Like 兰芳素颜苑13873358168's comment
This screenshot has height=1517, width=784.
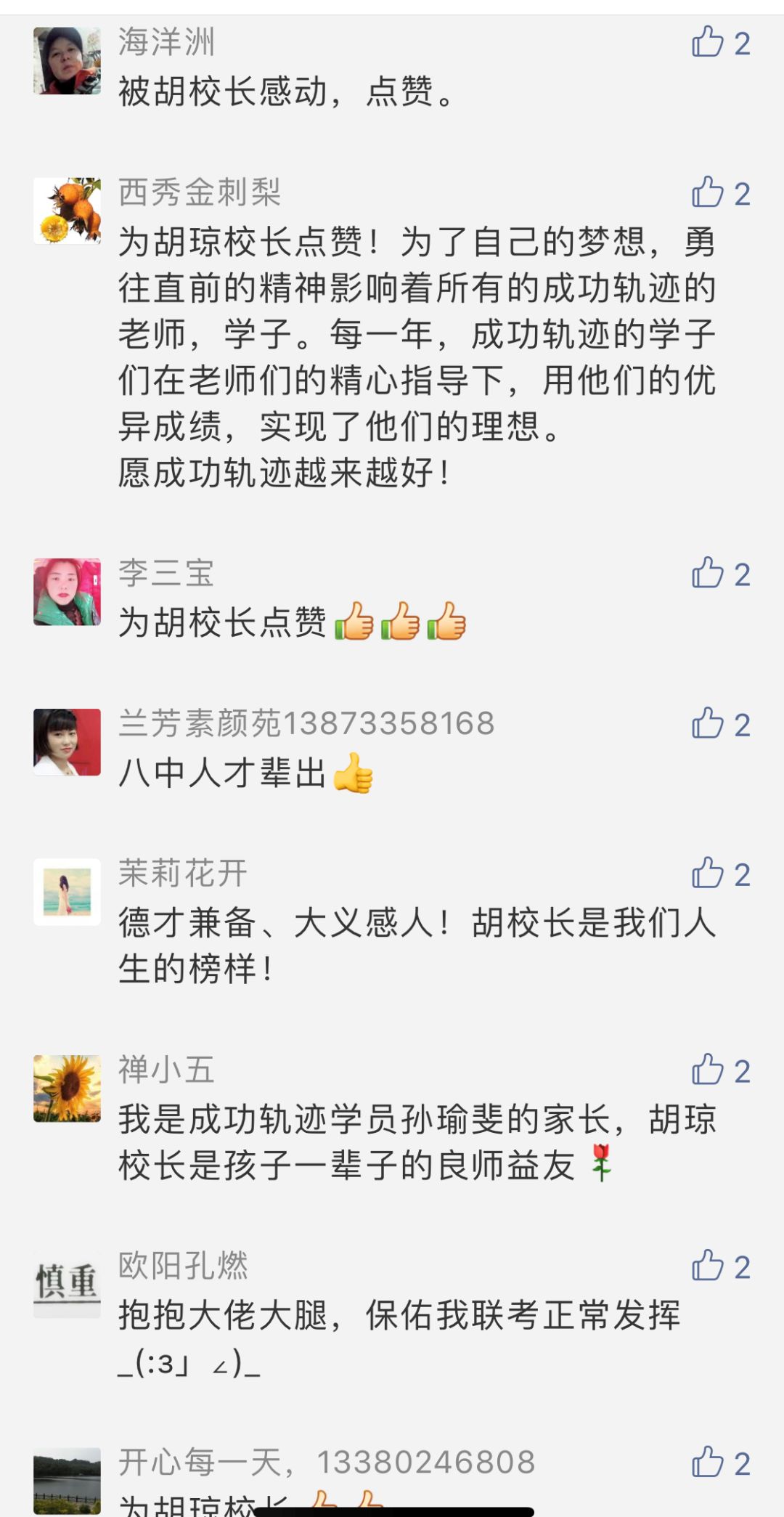pos(708,724)
